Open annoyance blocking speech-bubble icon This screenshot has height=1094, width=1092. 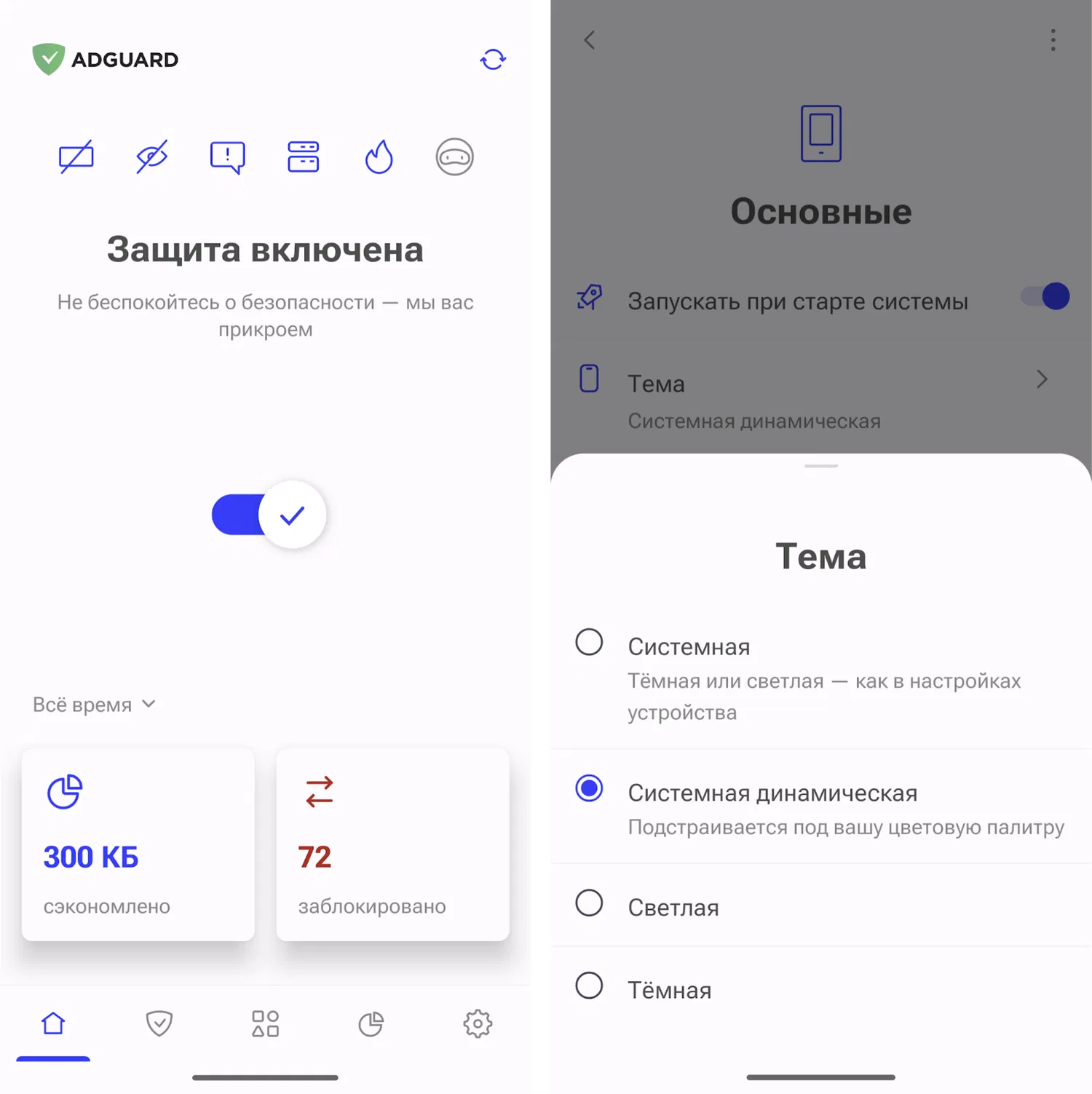(x=228, y=156)
